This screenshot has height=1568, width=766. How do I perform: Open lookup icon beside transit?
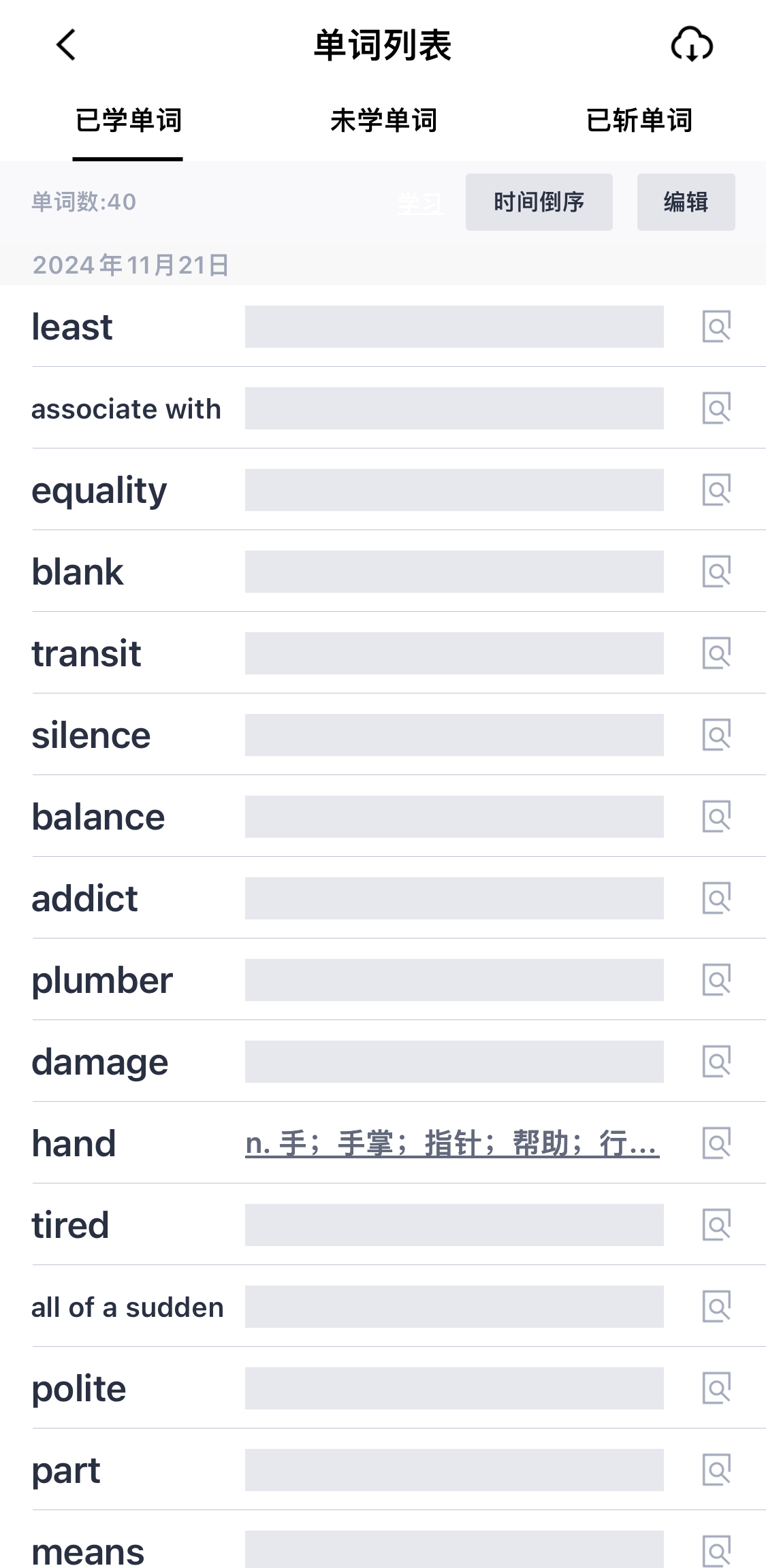point(716,653)
